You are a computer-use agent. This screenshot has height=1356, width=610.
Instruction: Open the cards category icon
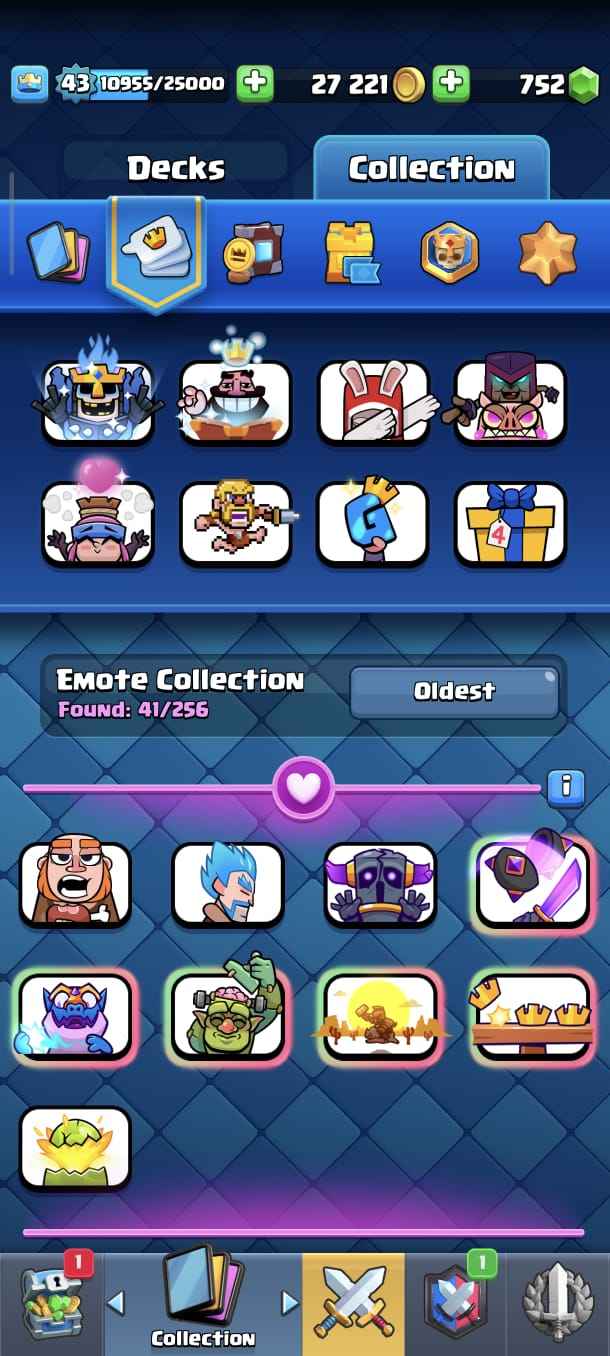click(58, 251)
